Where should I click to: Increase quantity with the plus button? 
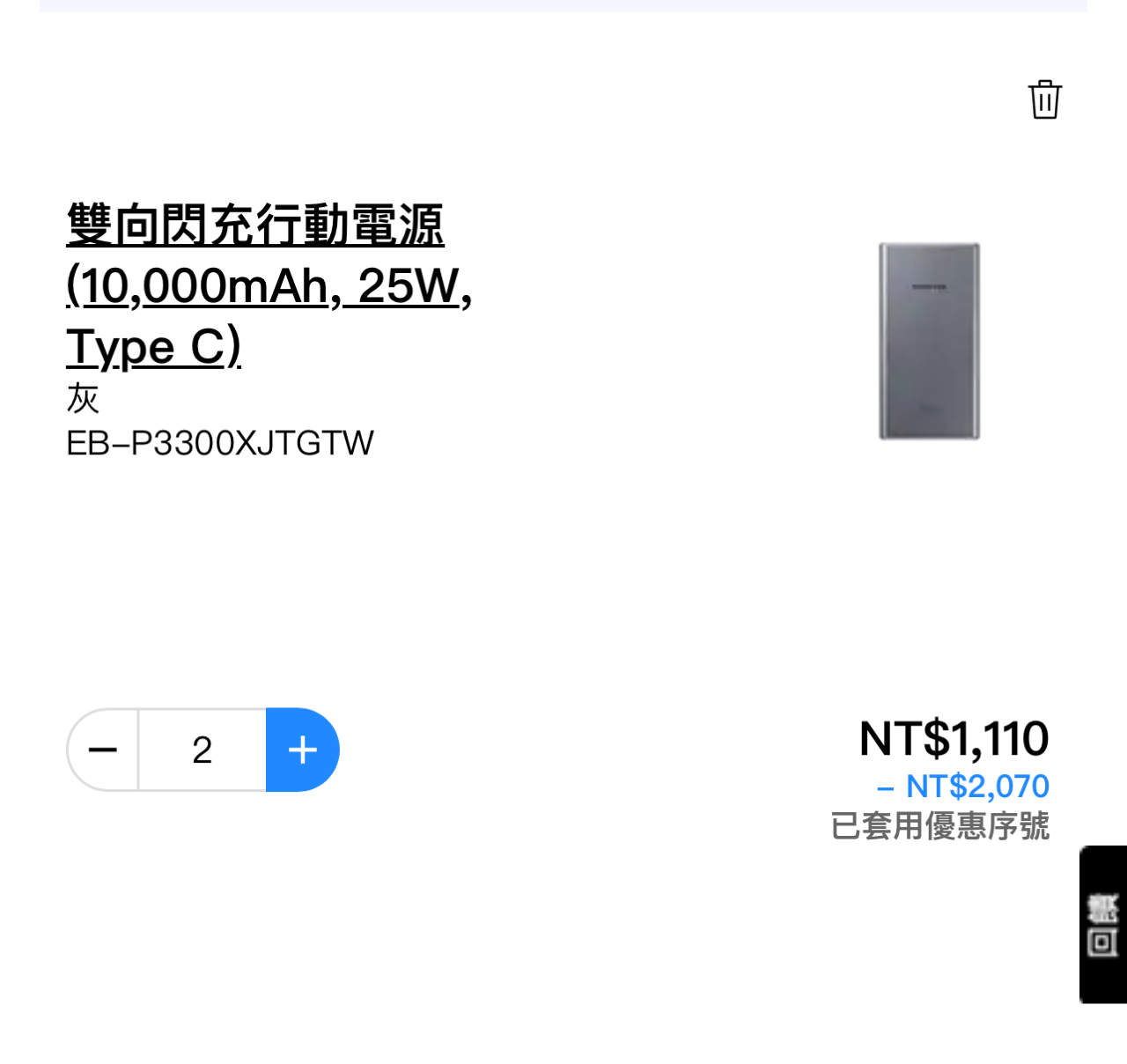(302, 750)
